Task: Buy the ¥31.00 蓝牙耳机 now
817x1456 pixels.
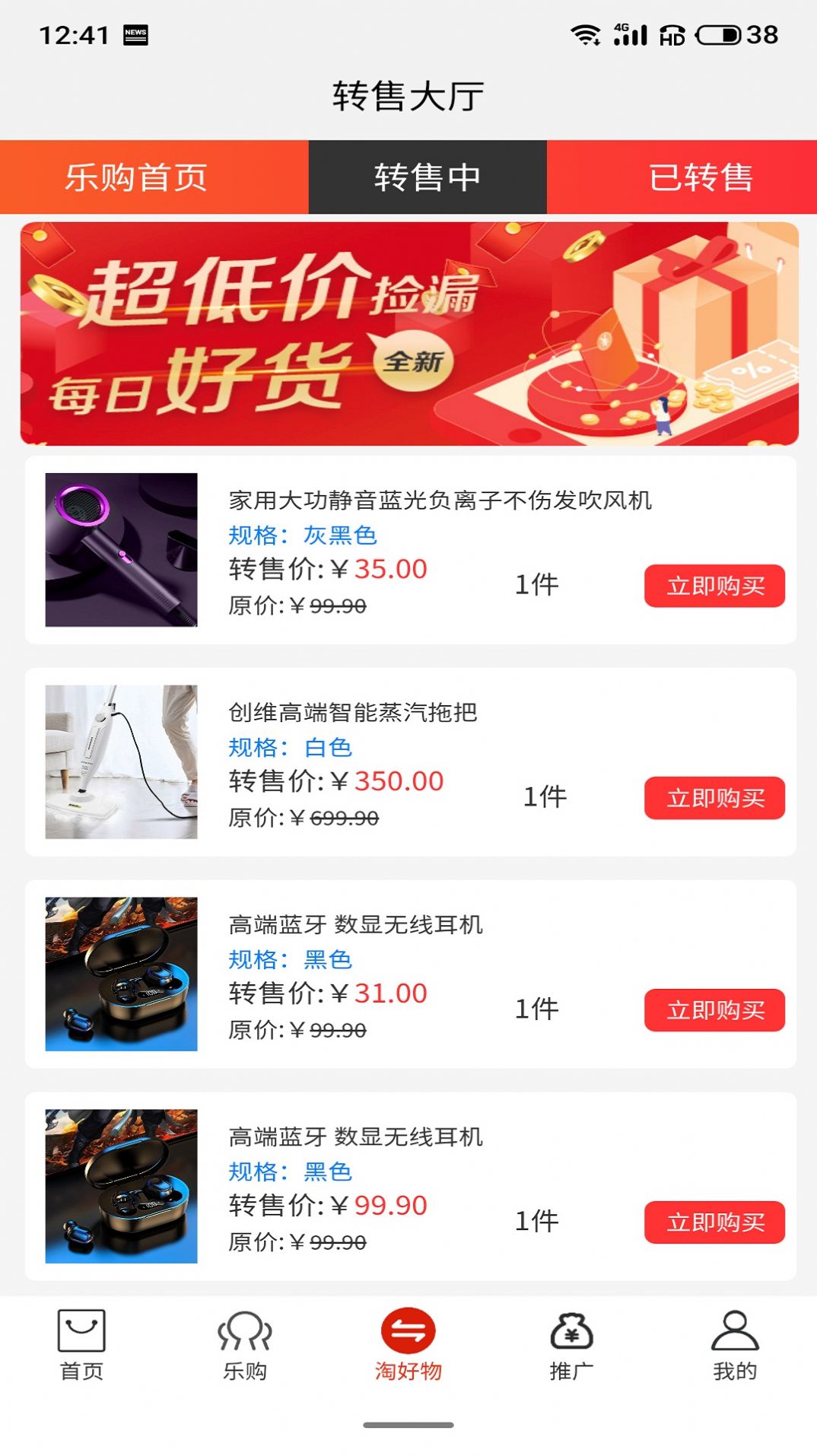Action: tap(714, 1010)
